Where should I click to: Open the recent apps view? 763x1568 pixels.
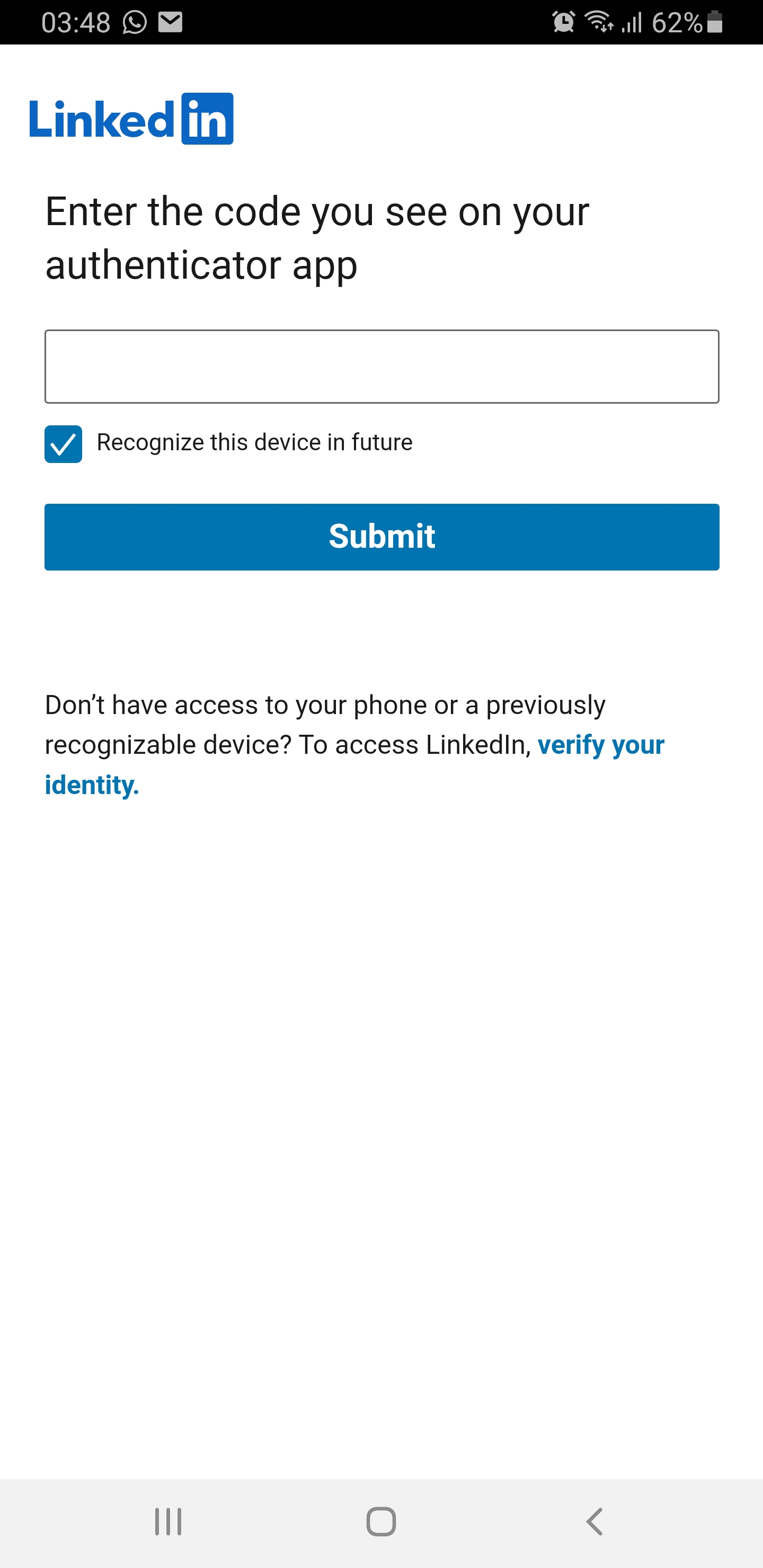(x=168, y=1522)
